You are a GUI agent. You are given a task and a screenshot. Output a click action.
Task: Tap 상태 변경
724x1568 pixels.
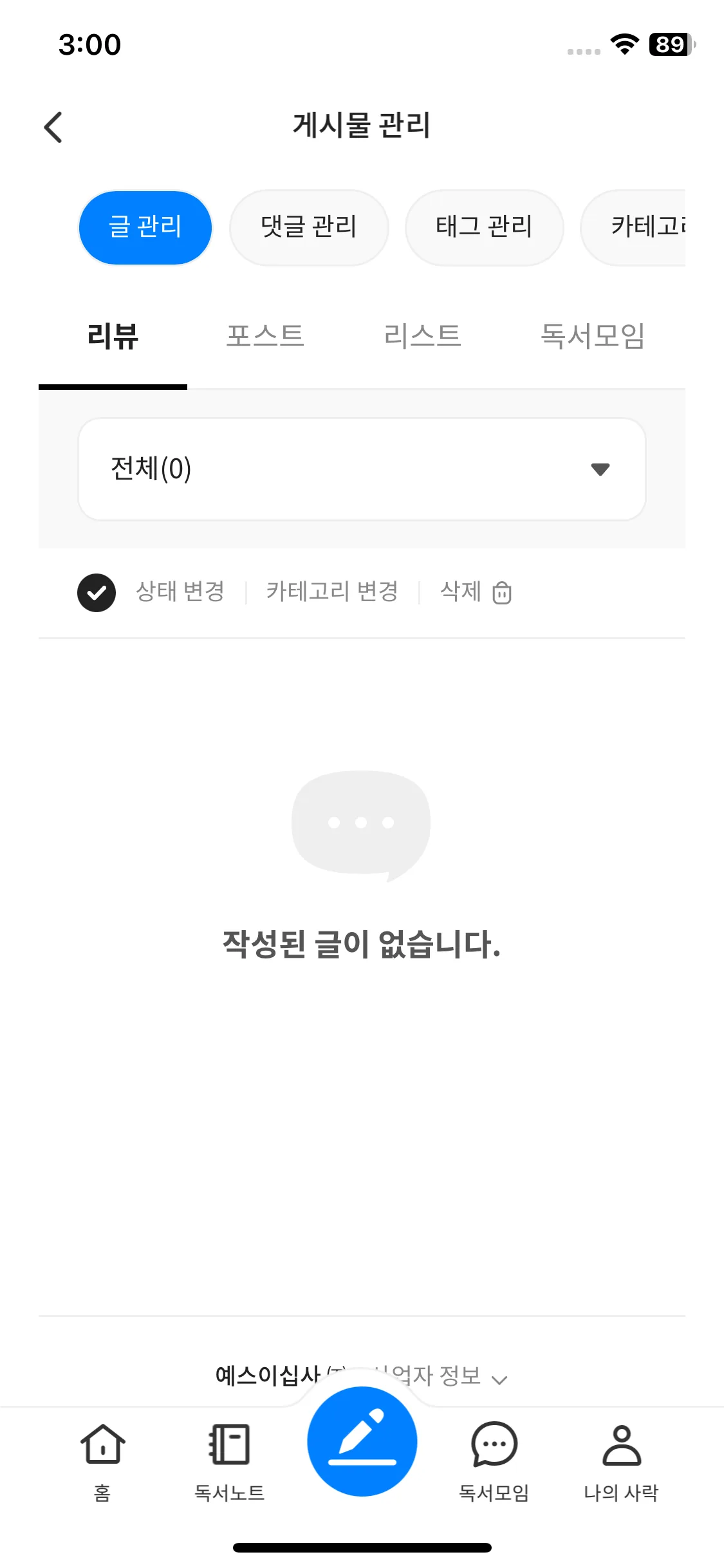click(x=180, y=592)
